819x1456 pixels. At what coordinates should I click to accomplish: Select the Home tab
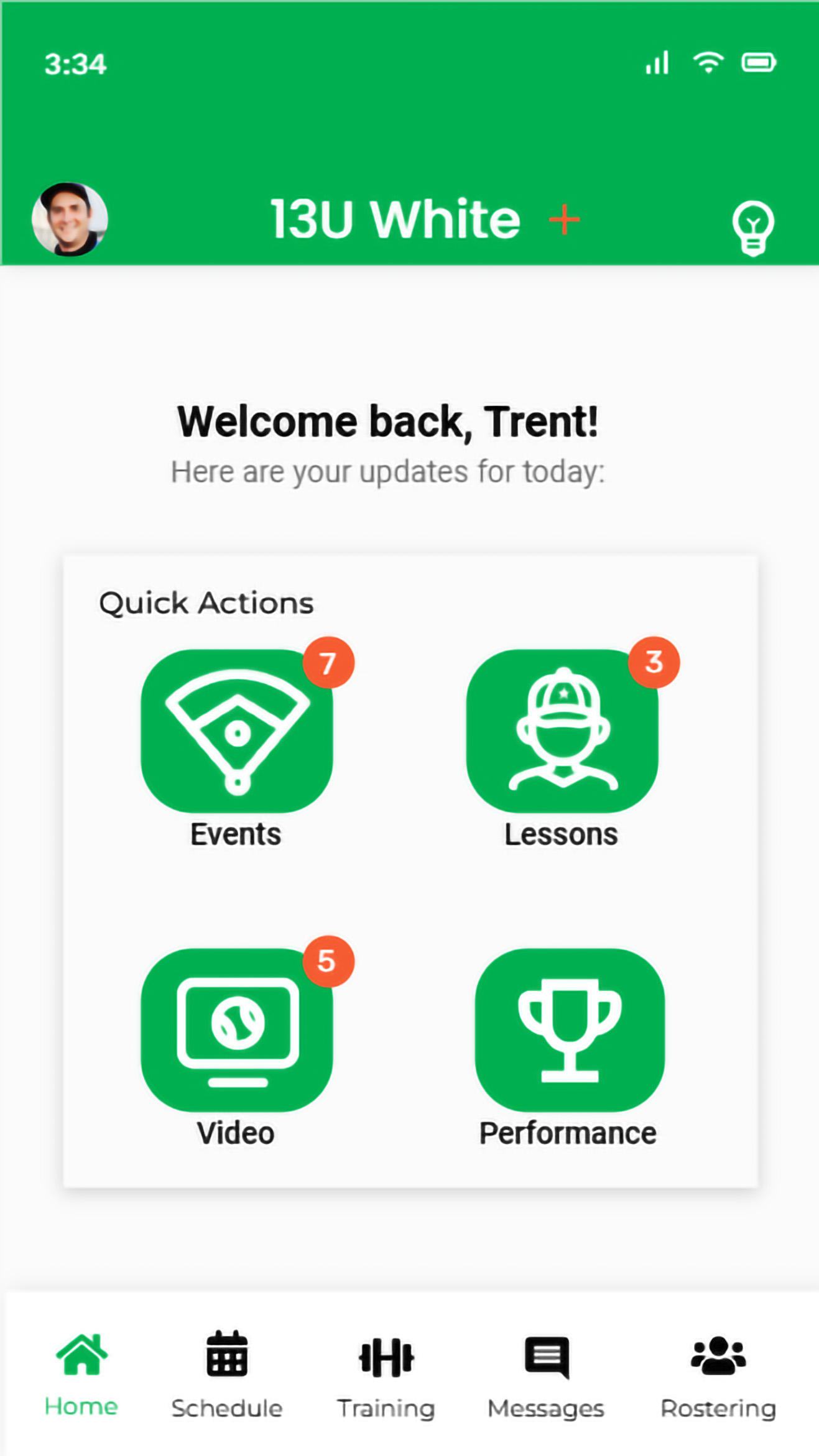click(81, 1375)
